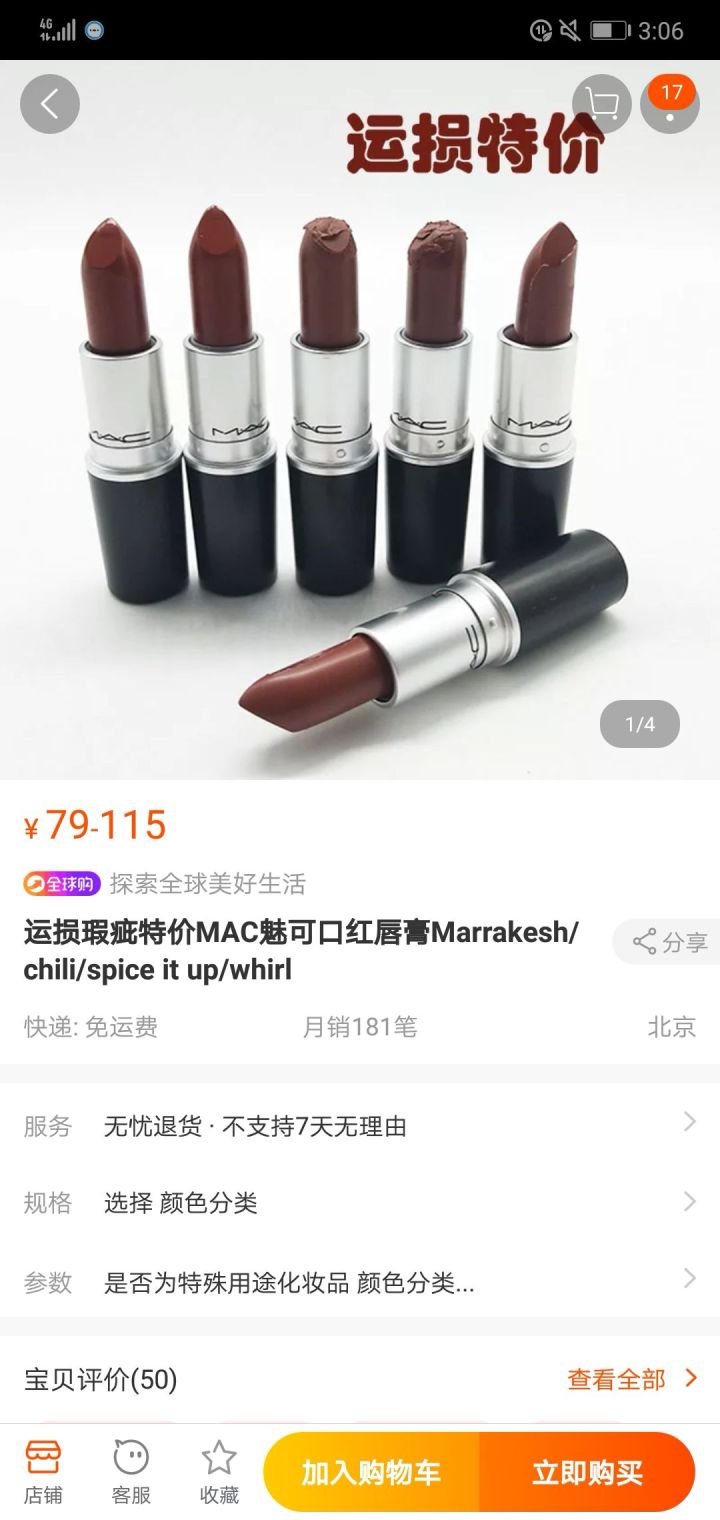Viewport: 720px width, 1520px height.
Task: View all reviews via 查看全部
Action: tap(632, 1380)
